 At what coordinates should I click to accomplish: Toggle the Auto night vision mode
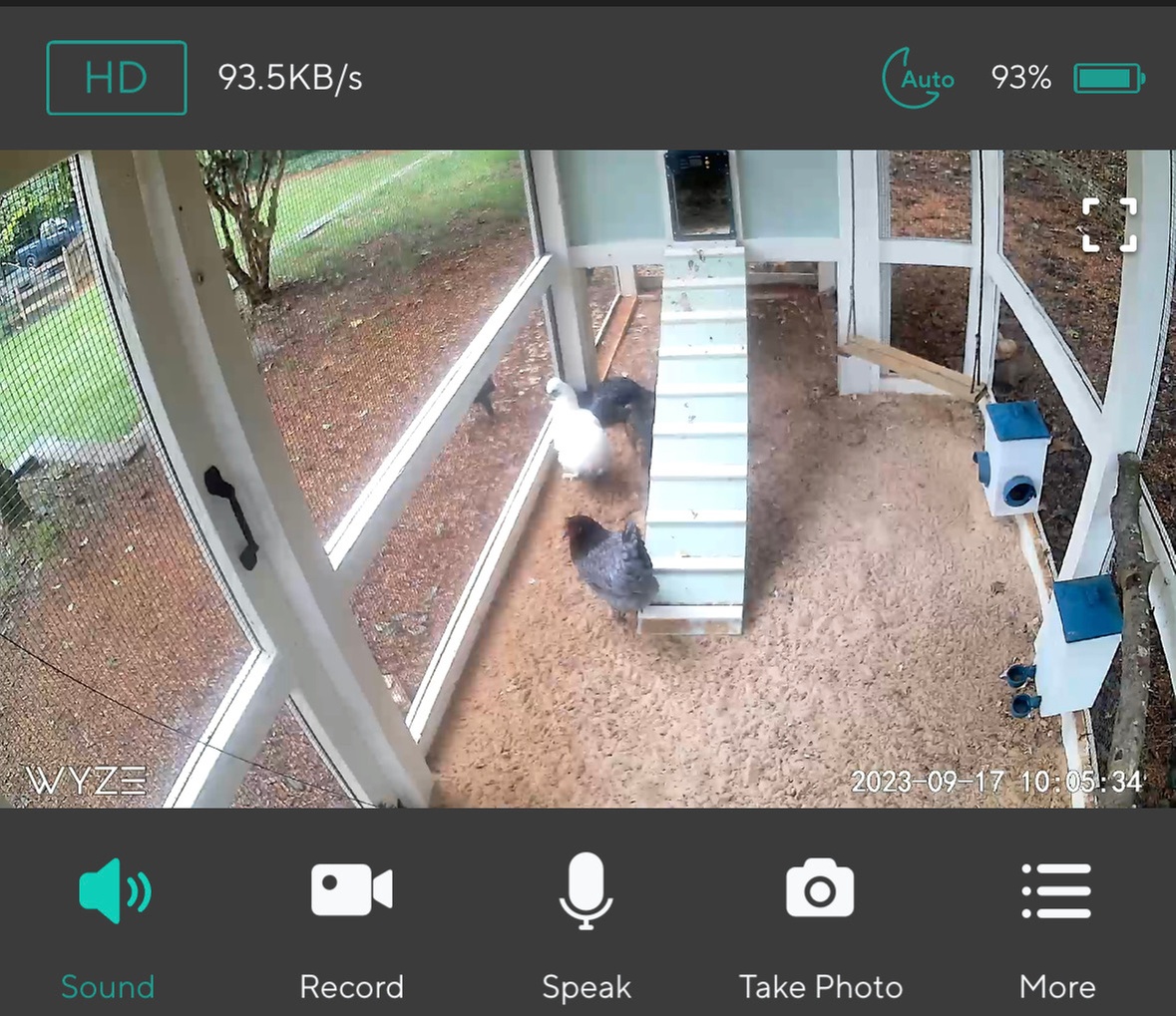pos(919,78)
